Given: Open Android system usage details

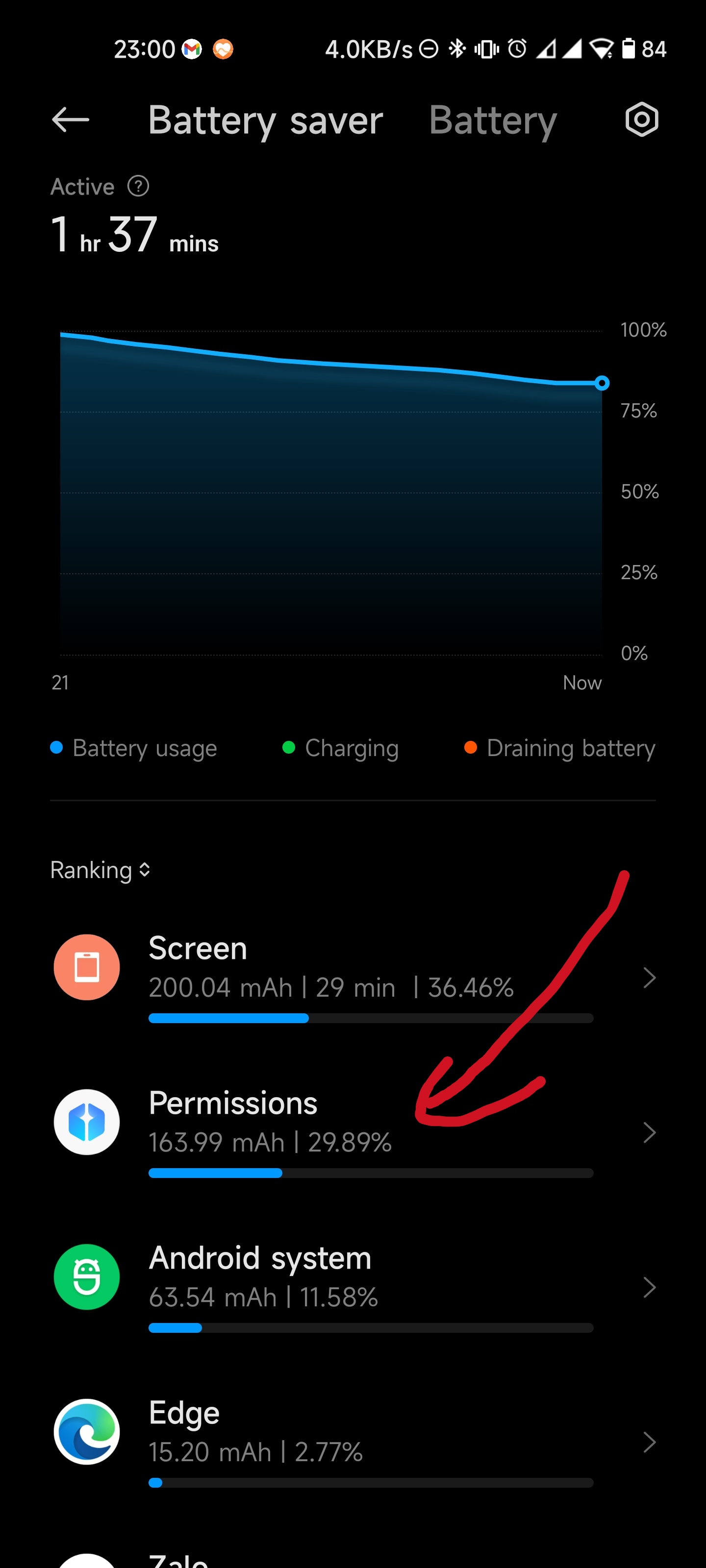Looking at the screenshot, I should [x=353, y=1286].
